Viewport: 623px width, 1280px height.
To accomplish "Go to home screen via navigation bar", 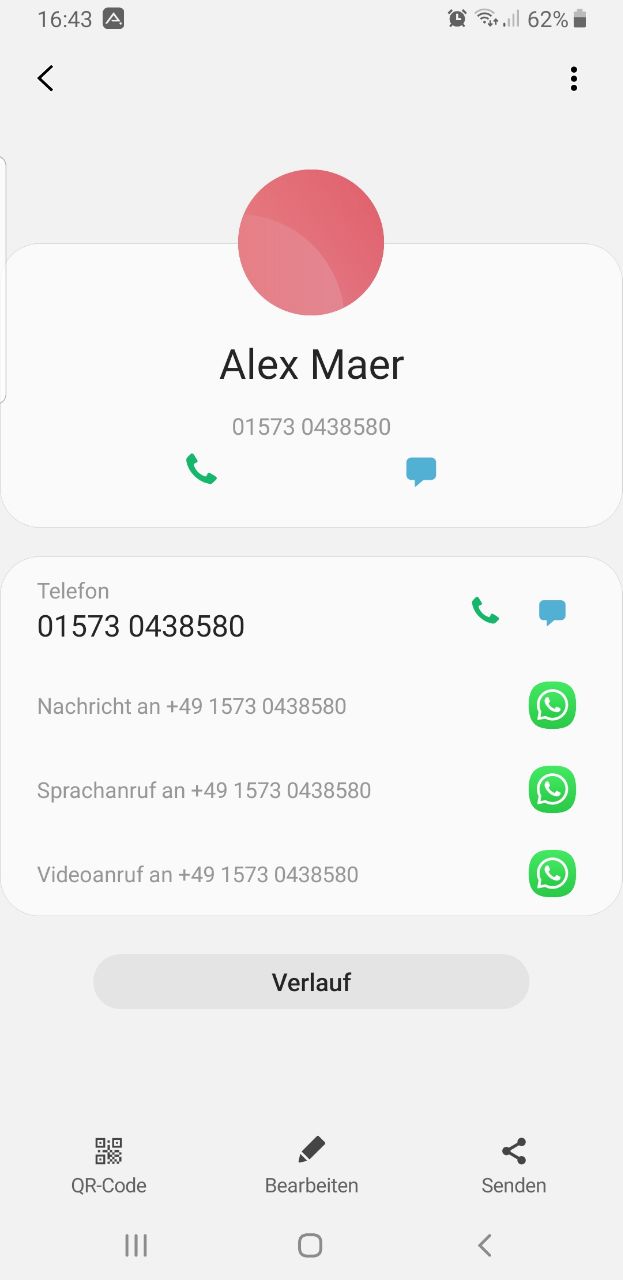I will 310,1245.
